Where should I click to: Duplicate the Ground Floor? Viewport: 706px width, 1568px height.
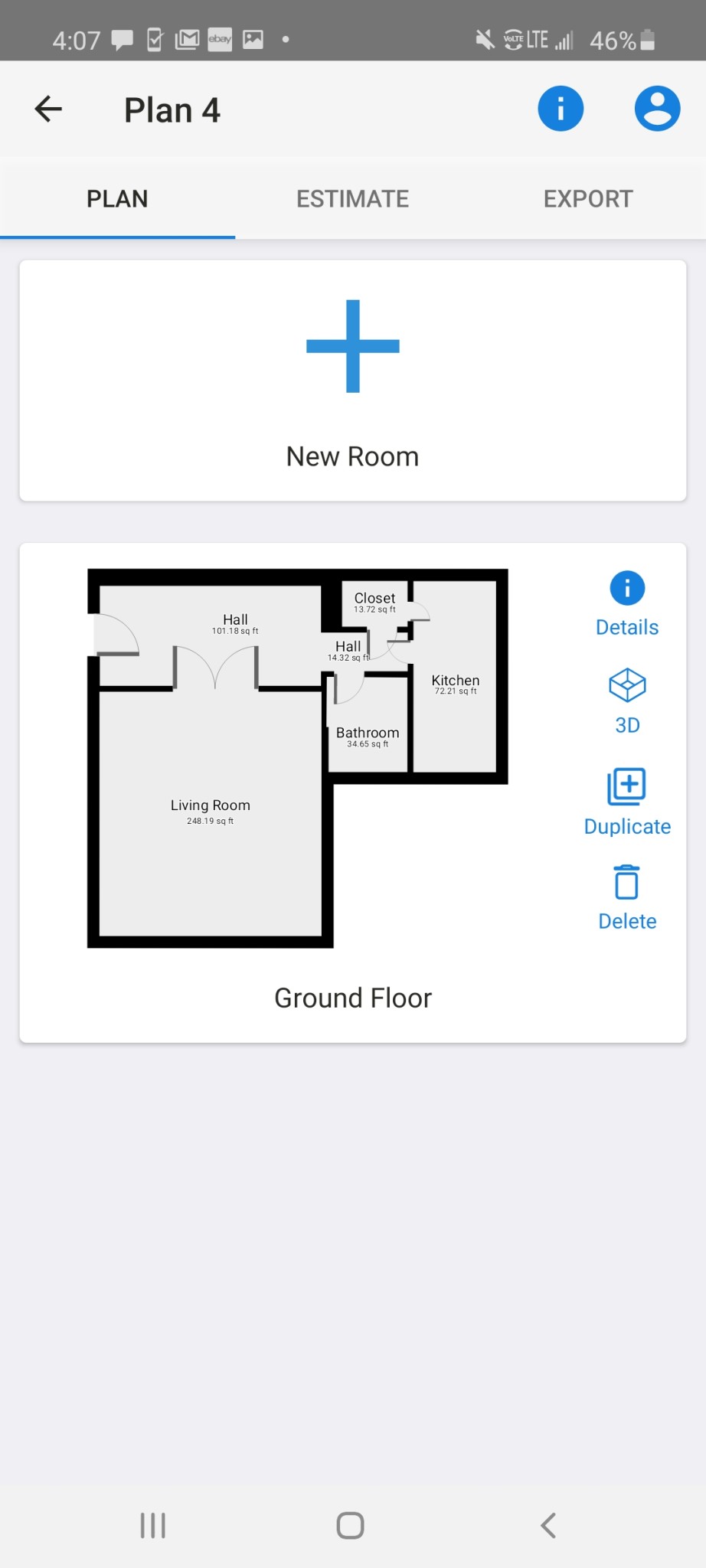click(x=627, y=802)
